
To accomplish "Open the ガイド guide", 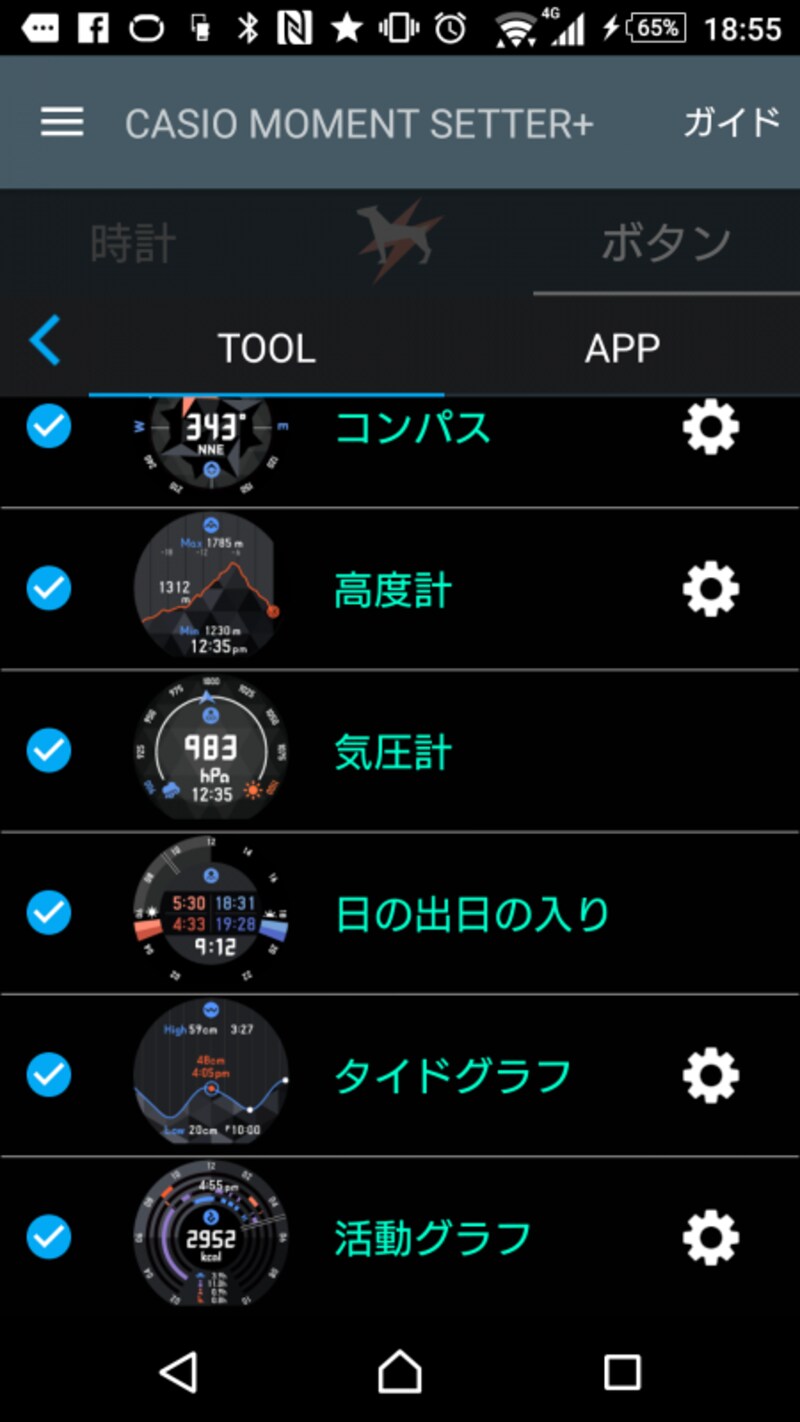I will [731, 122].
